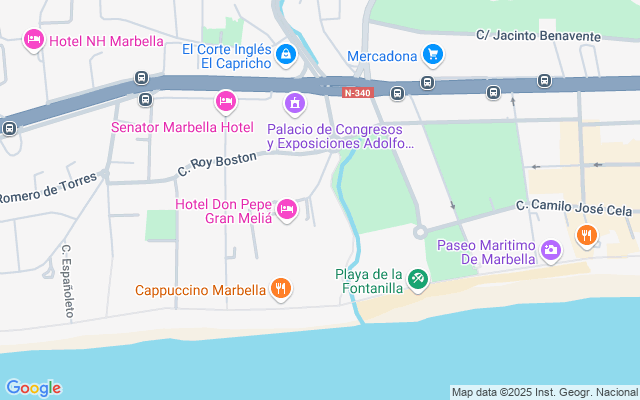Open El Corte Inglés El Capricho pin
Image resolution: width=640 pixels, height=400 pixels.
(x=286, y=53)
